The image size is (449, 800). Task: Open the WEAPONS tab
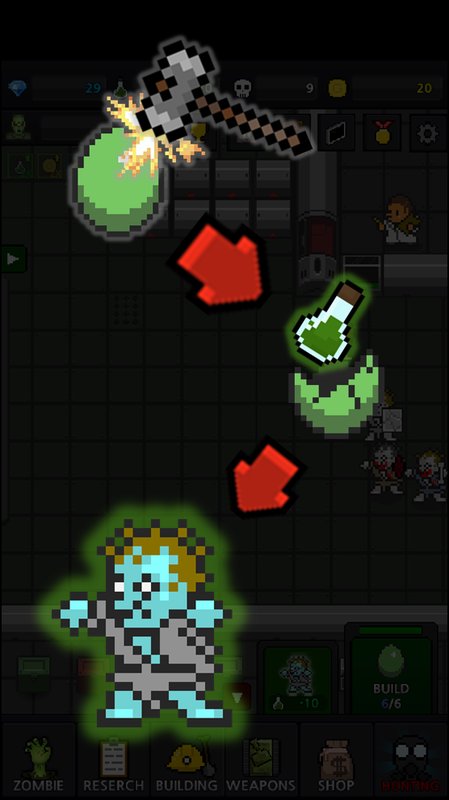click(261, 761)
